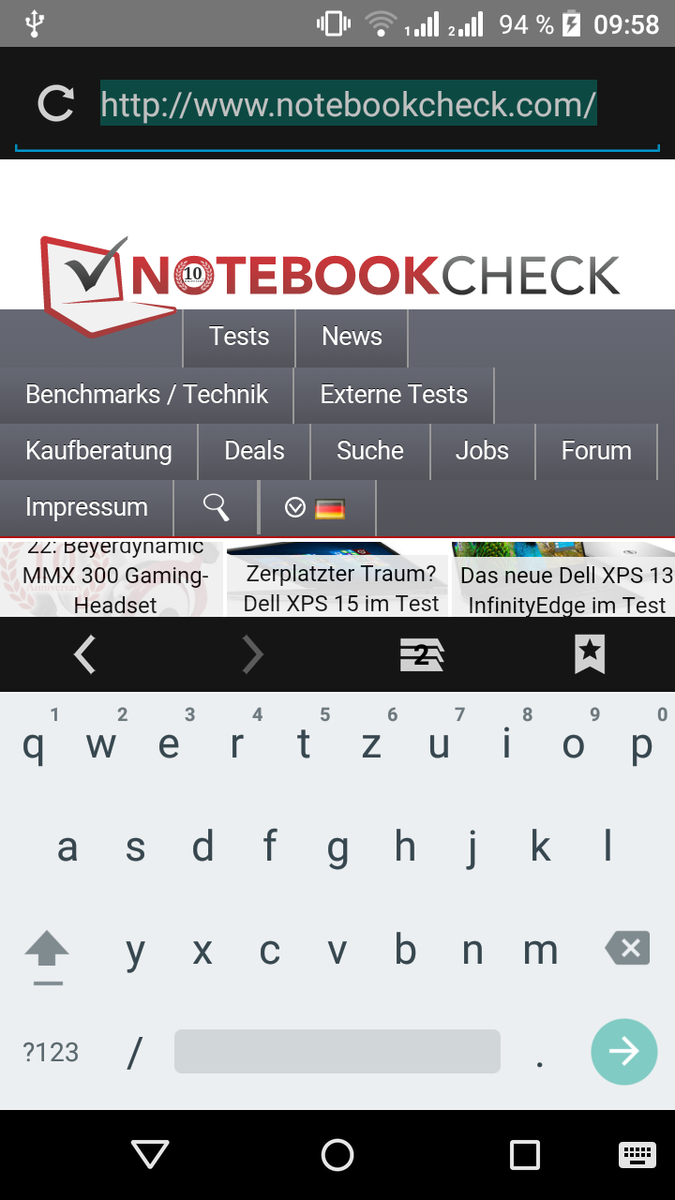Tap the keyboard's green go arrow
675x1200 pixels.
(624, 1051)
